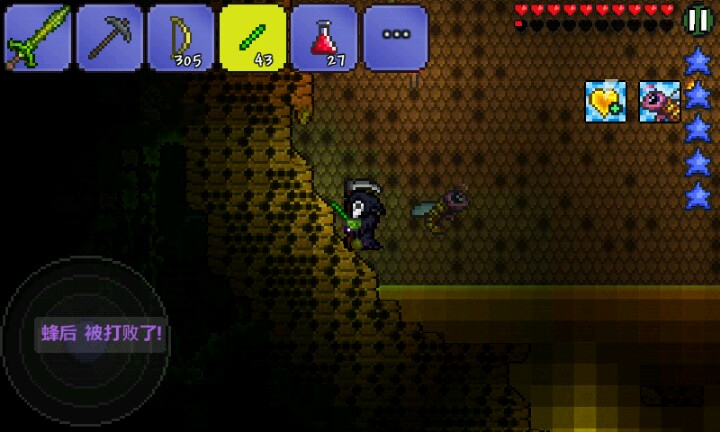Select the highlighted slot holding 43 arrows

[252, 37]
